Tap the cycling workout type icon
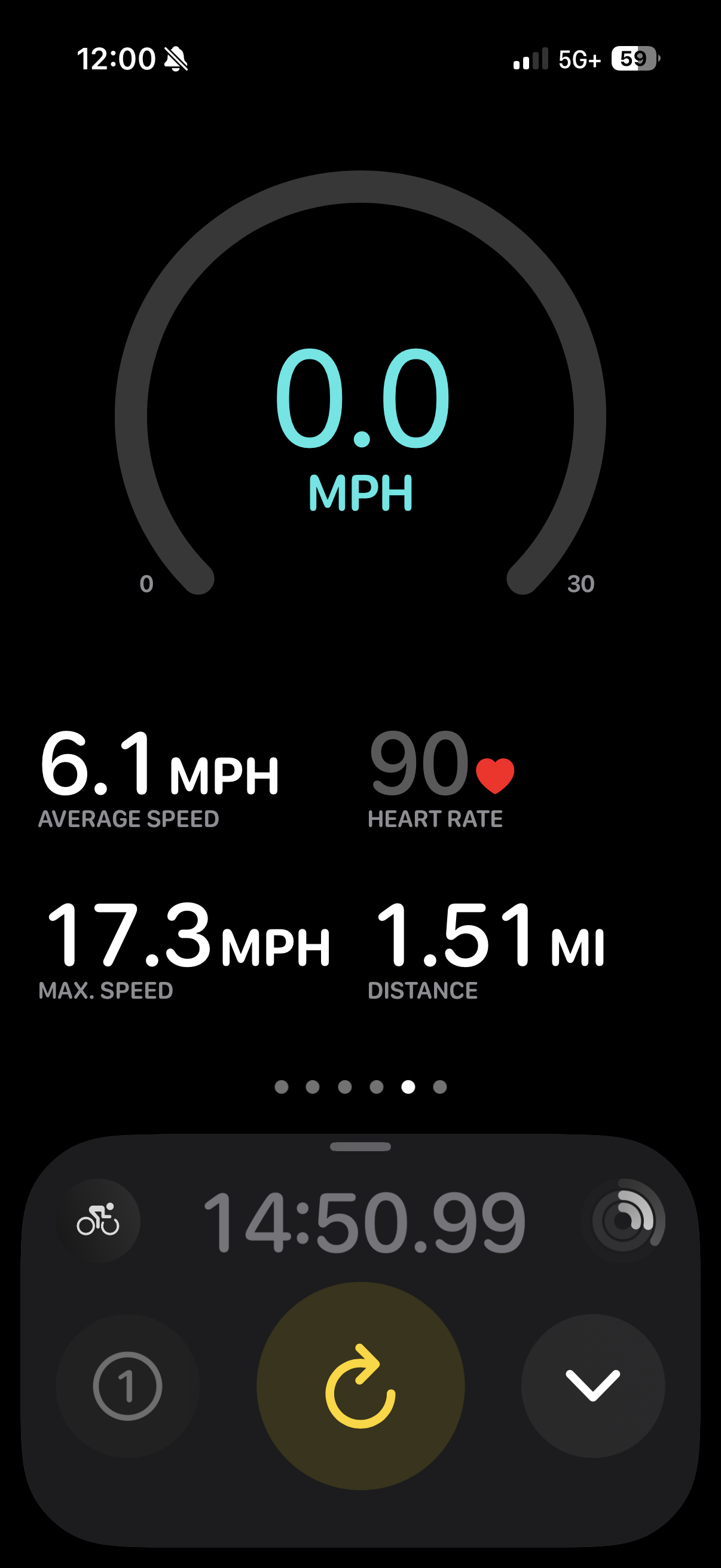Viewport: 721px width, 1568px height. (x=98, y=1221)
